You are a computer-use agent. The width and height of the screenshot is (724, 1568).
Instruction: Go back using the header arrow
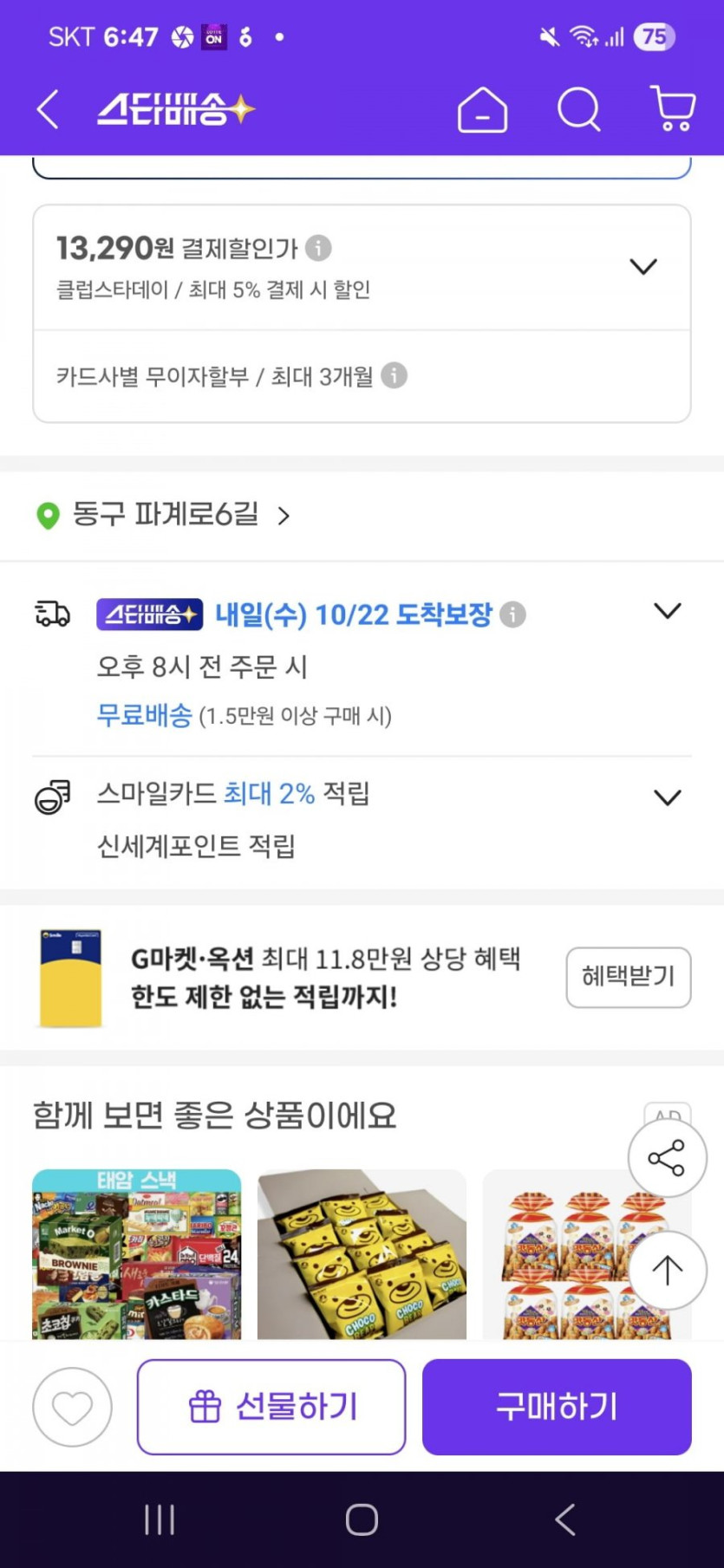pyautogui.click(x=48, y=110)
